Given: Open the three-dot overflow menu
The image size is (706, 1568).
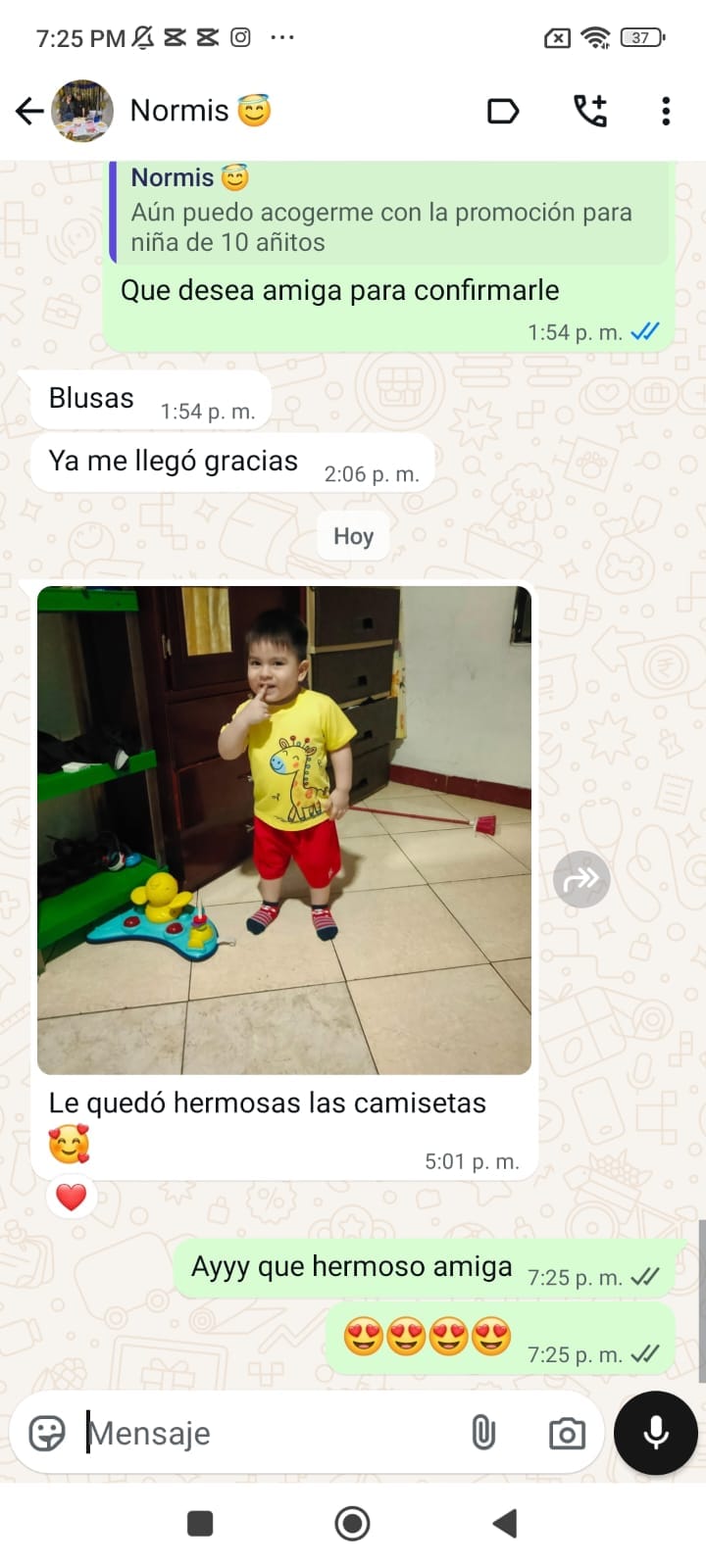Looking at the screenshot, I should coord(666,111).
